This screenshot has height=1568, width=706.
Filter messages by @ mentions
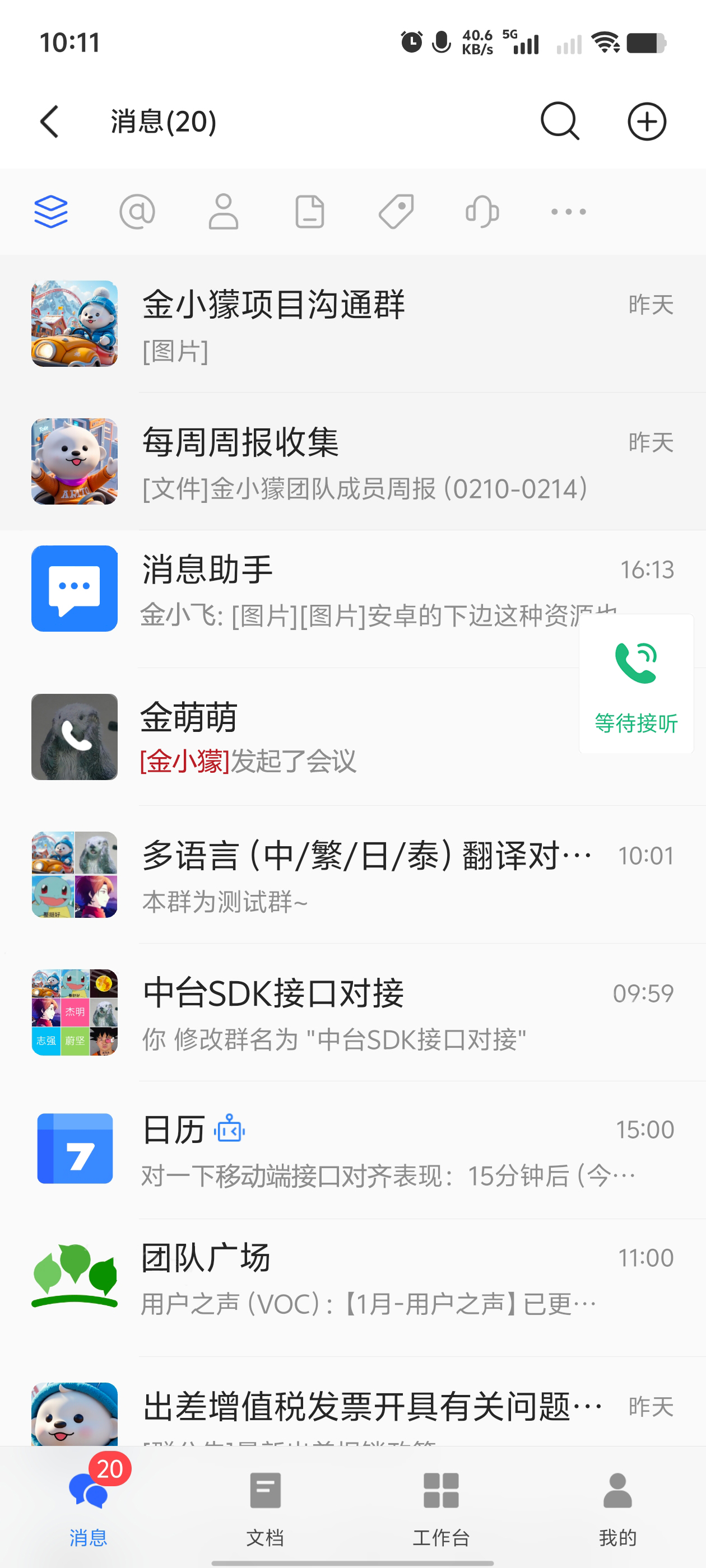pos(137,212)
